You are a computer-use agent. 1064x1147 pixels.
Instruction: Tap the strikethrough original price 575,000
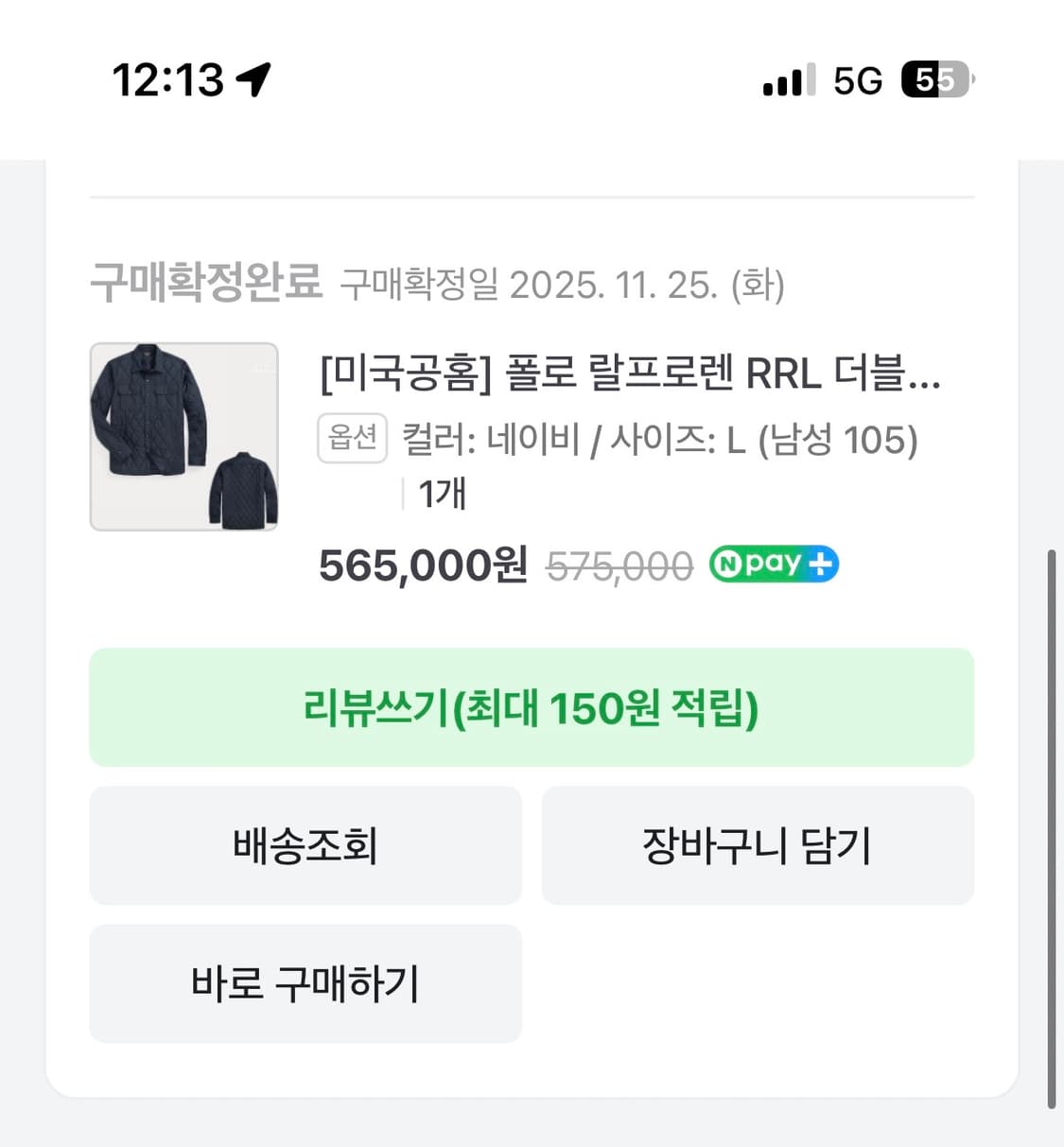(619, 564)
